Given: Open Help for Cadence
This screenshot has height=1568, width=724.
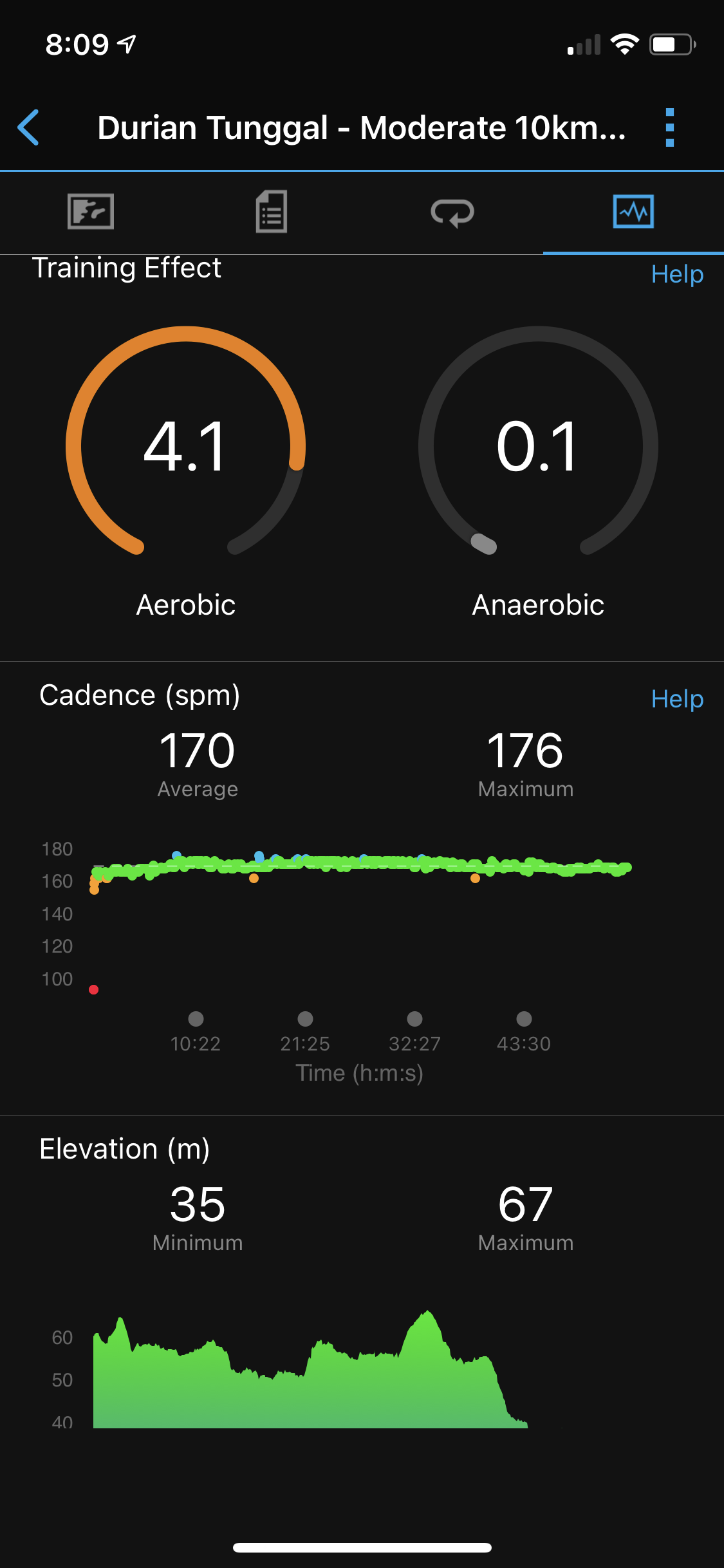Looking at the screenshot, I should tap(676, 699).
